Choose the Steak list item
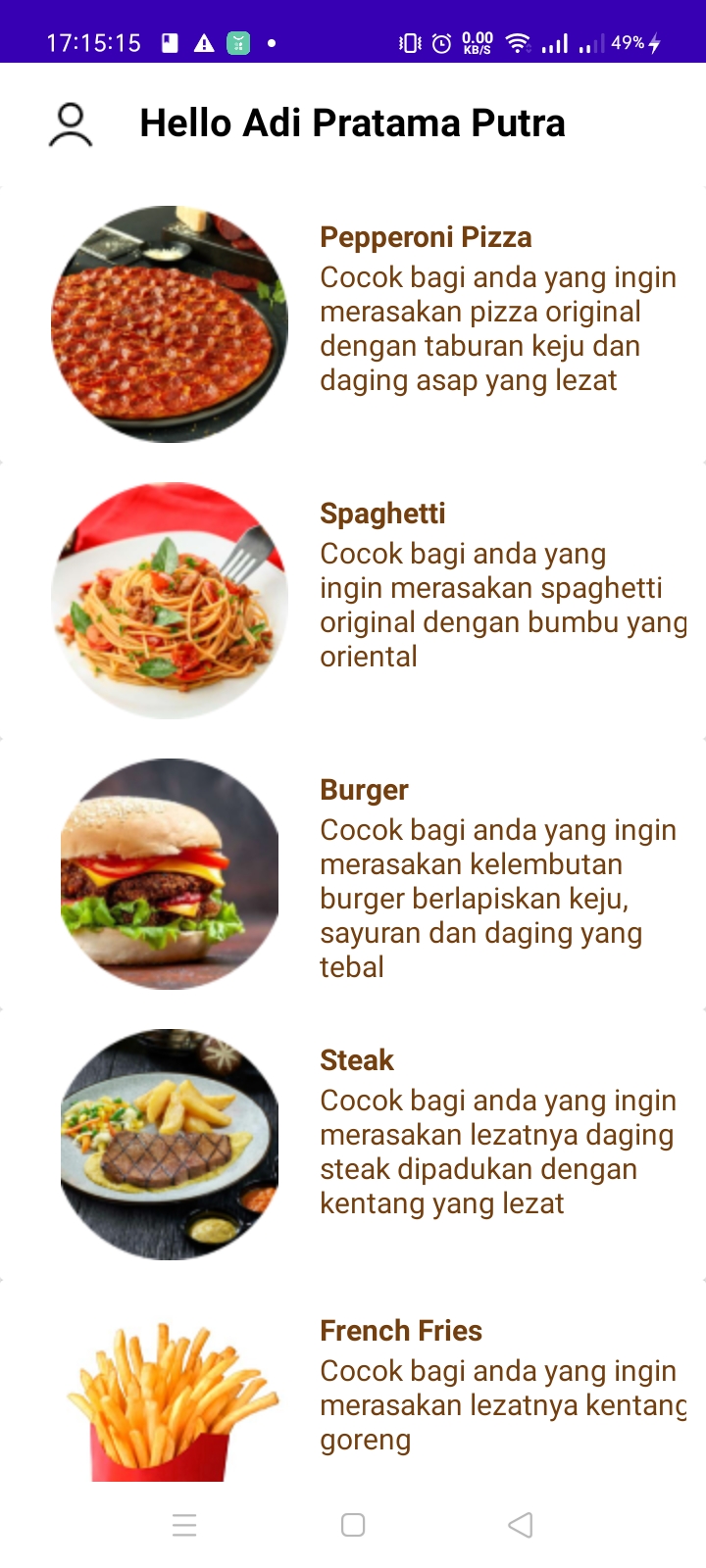706x1568 pixels. [353, 1145]
